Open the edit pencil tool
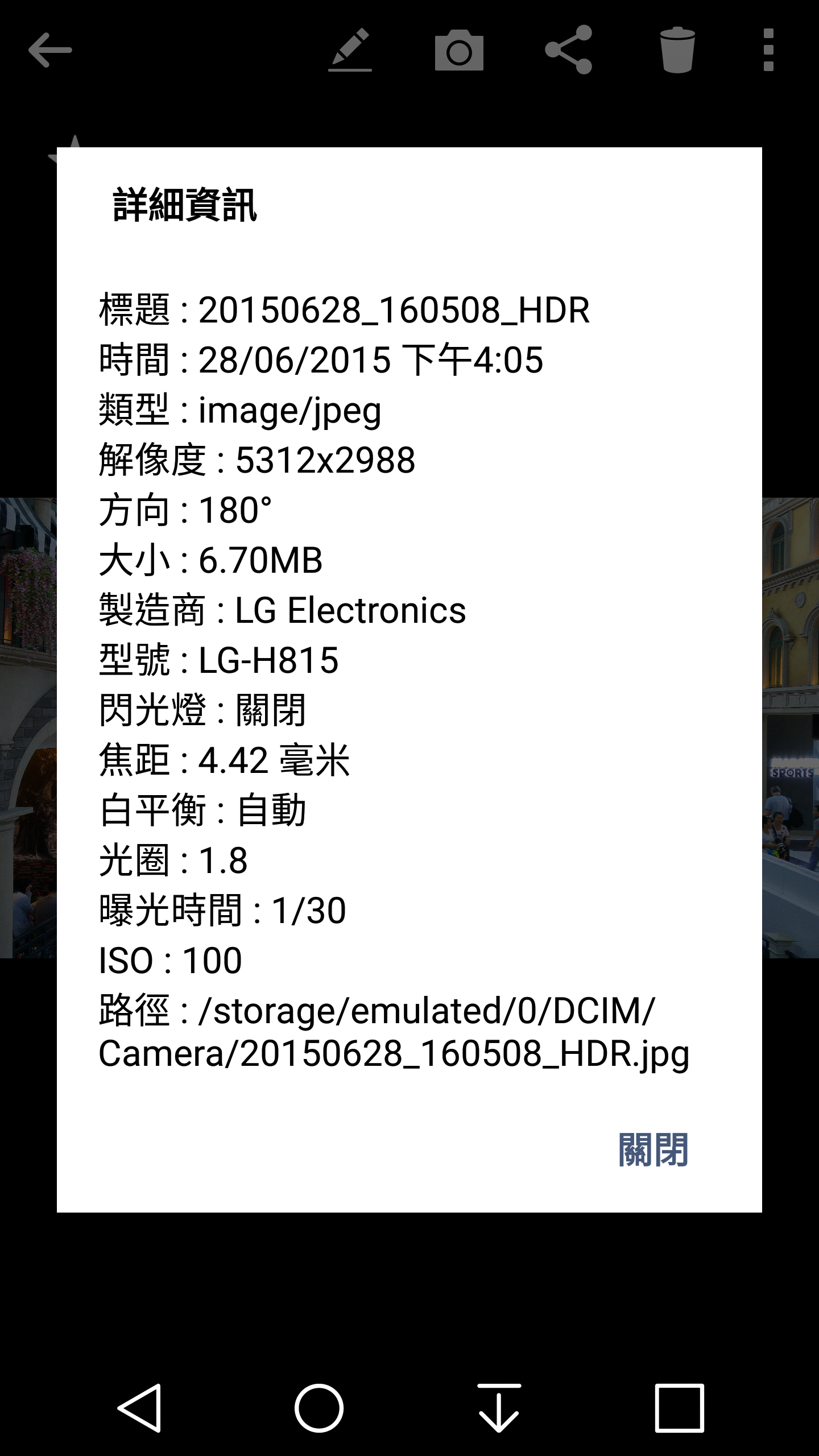The width and height of the screenshot is (819, 1456). (350, 50)
